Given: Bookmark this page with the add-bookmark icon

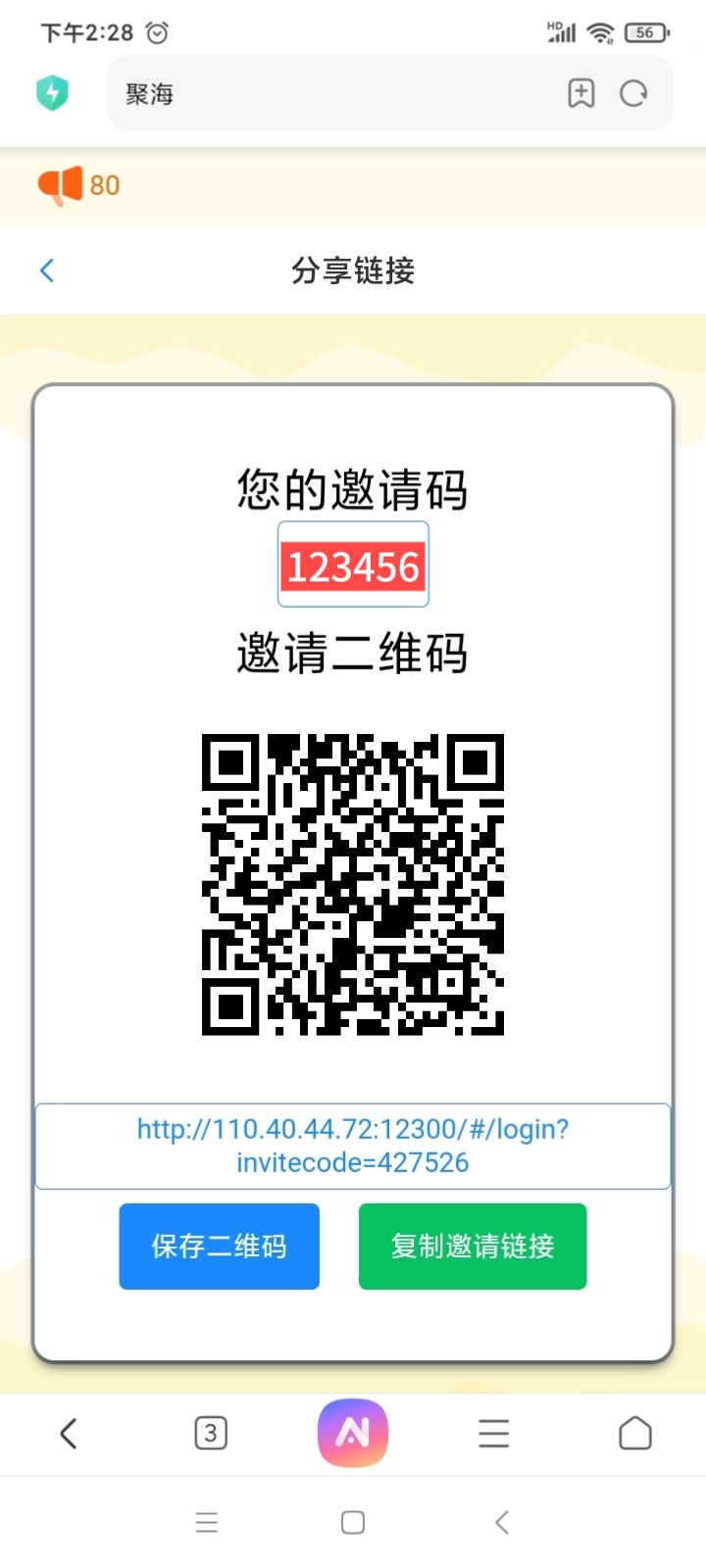Looking at the screenshot, I should pyautogui.click(x=581, y=93).
